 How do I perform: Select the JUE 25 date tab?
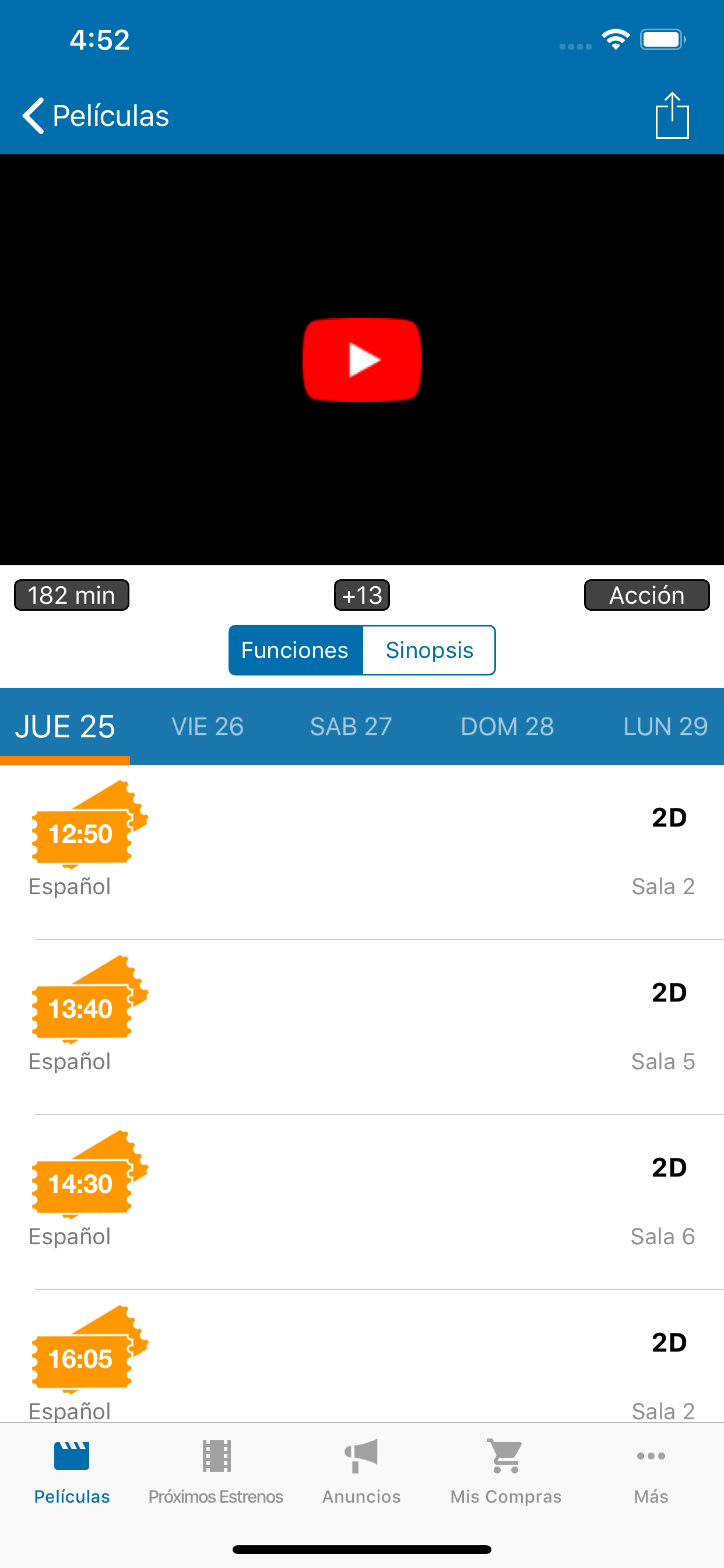(x=65, y=726)
